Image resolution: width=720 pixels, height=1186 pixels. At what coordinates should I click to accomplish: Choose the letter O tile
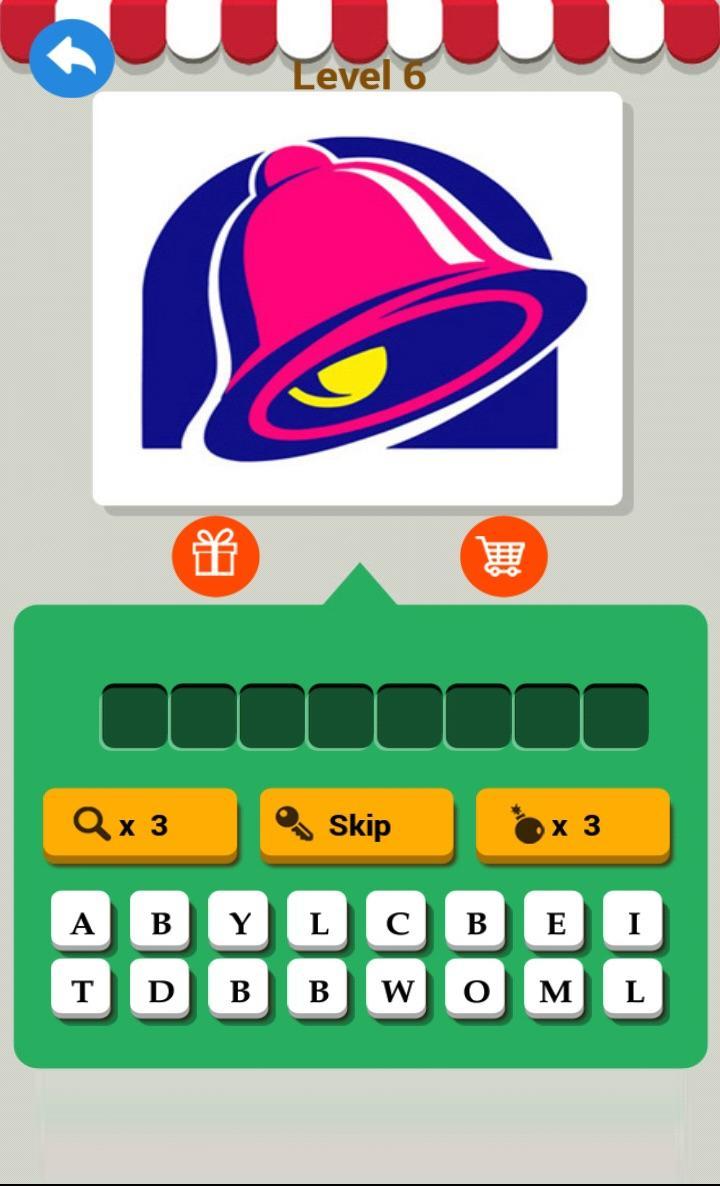click(476, 990)
